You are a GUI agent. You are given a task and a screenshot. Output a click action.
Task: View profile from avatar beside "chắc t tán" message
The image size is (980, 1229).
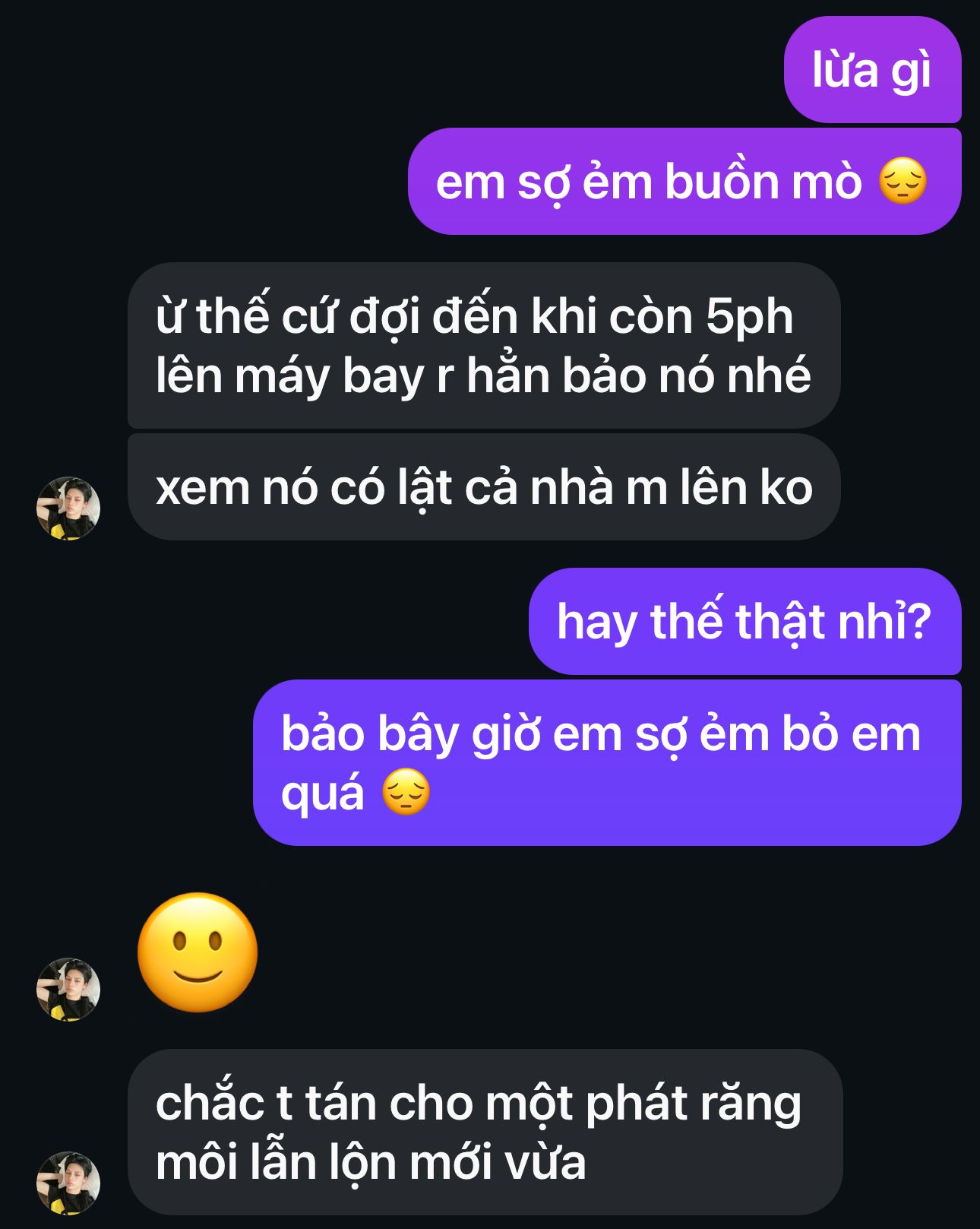pyautogui.click(x=68, y=1183)
